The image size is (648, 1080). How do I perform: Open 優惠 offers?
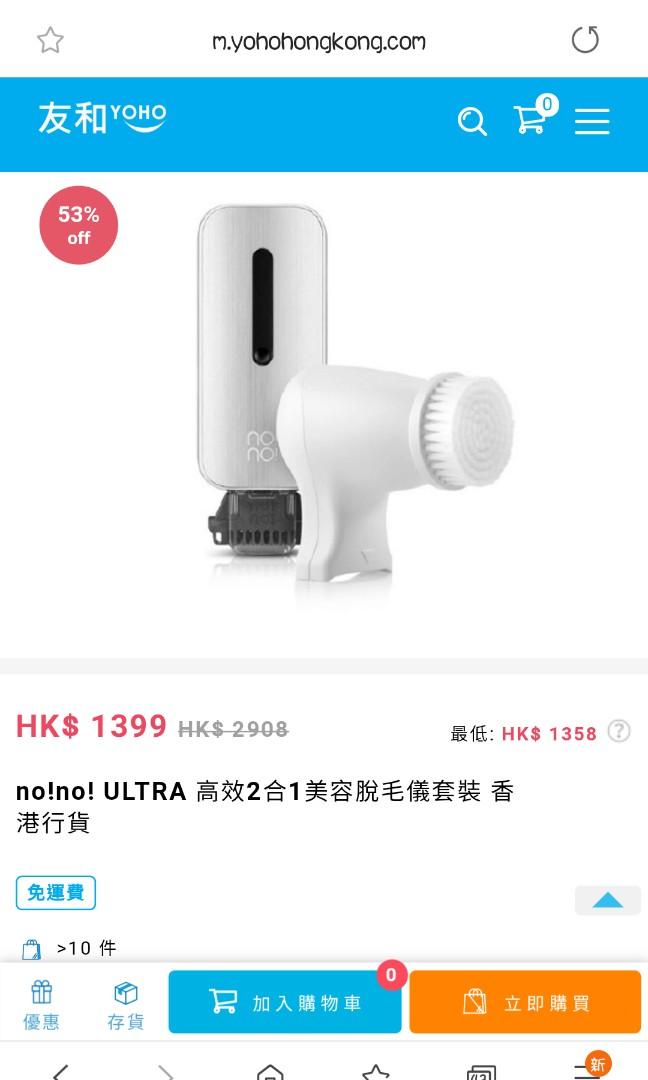(x=41, y=1004)
